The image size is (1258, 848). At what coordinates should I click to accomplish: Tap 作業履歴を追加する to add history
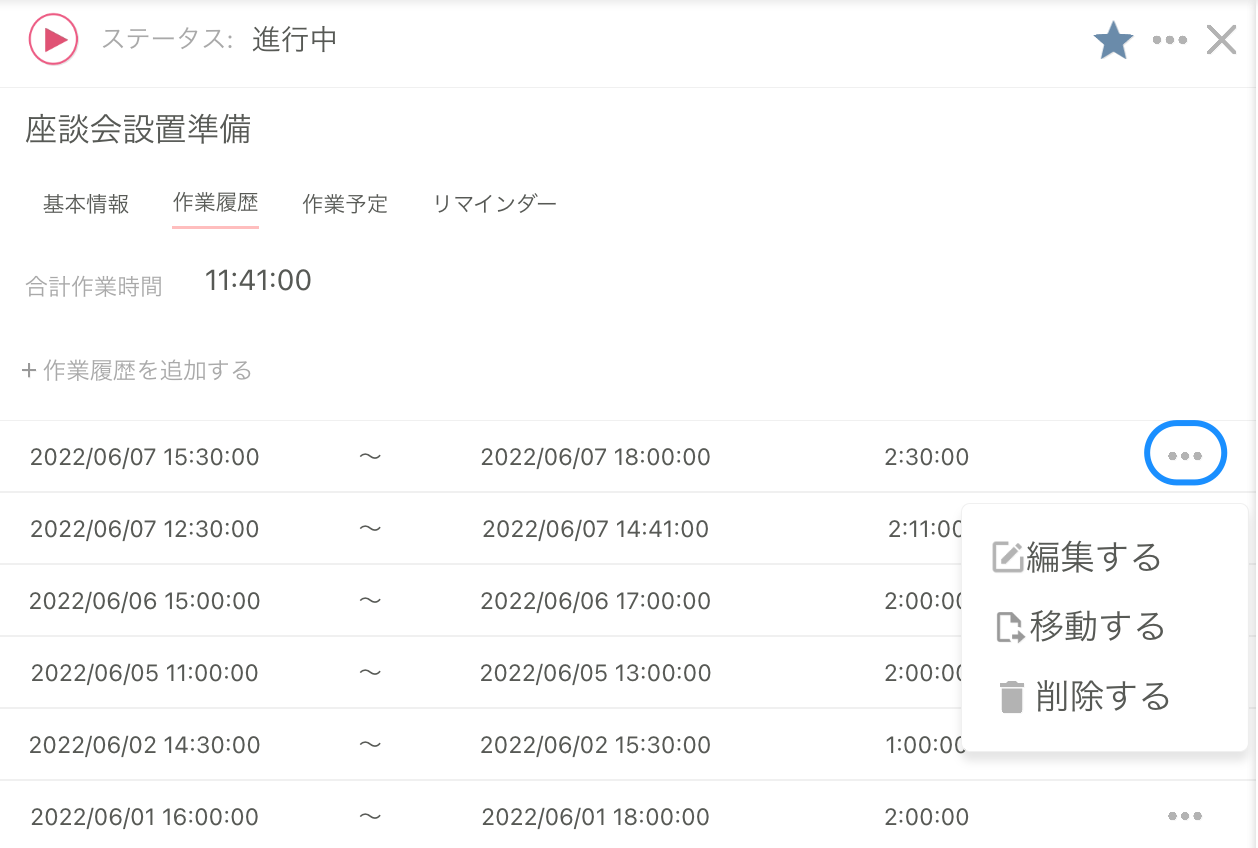[137, 371]
